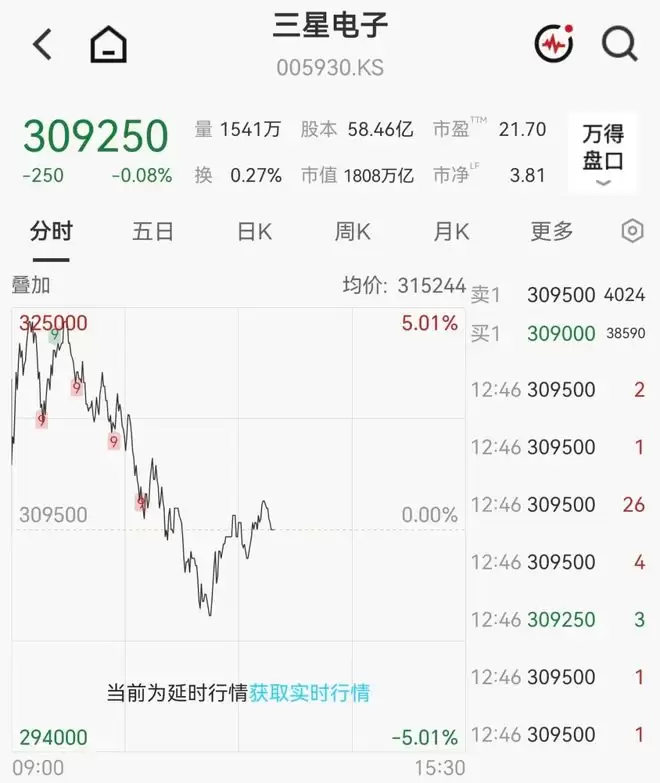Search for another stock
This screenshot has width=660, height=783.
point(620,44)
